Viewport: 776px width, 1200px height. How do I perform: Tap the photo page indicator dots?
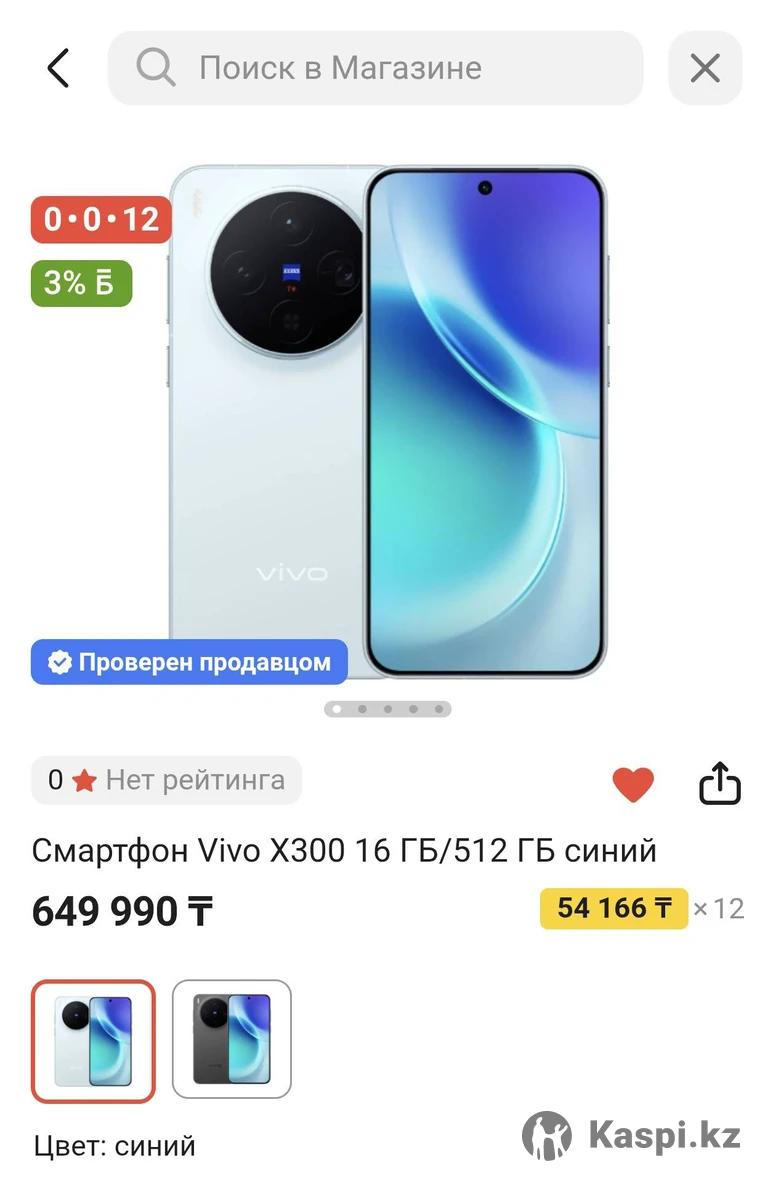tap(388, 709)
